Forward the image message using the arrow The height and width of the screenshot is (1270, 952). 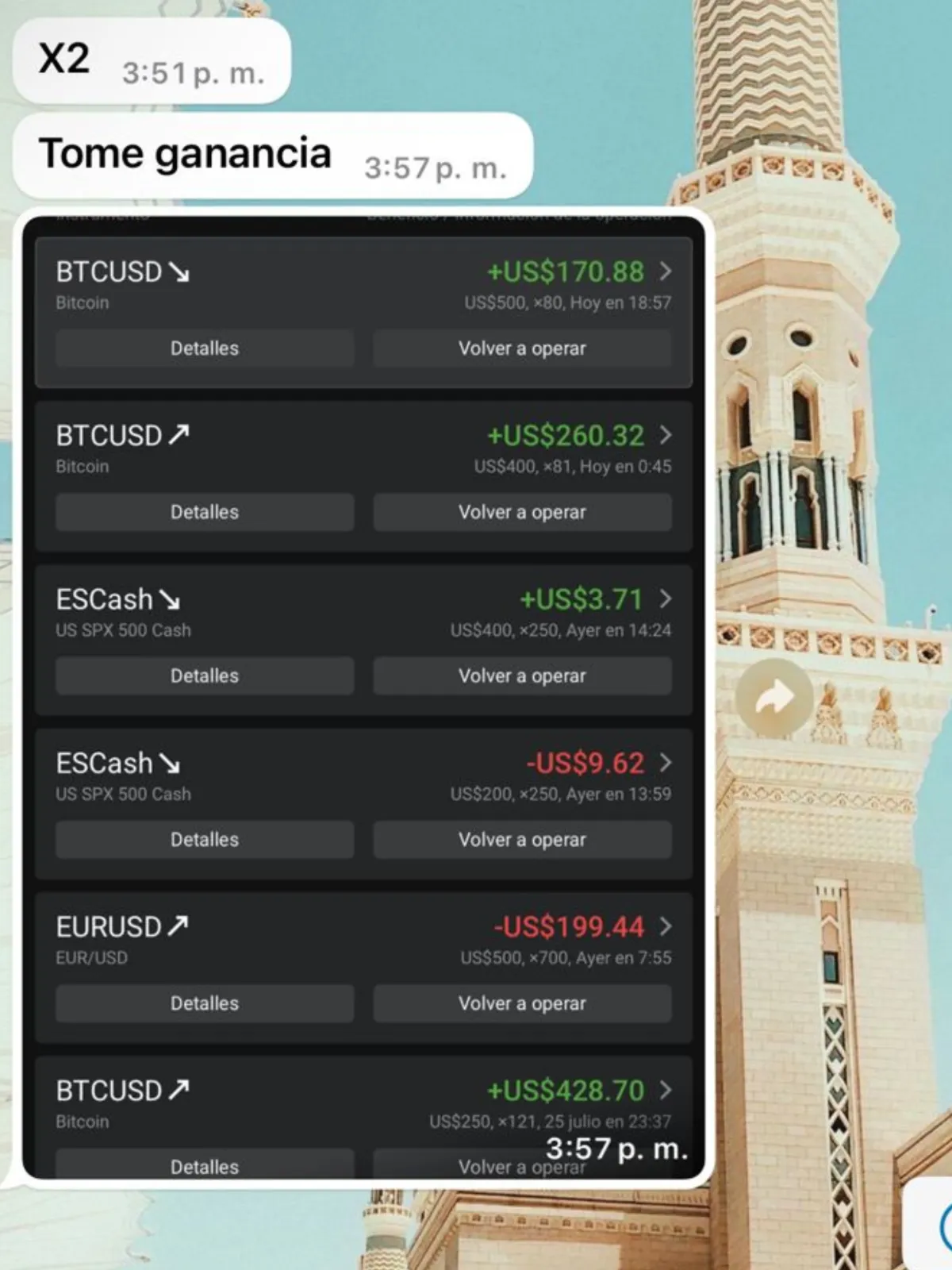[x=774, y=698]
